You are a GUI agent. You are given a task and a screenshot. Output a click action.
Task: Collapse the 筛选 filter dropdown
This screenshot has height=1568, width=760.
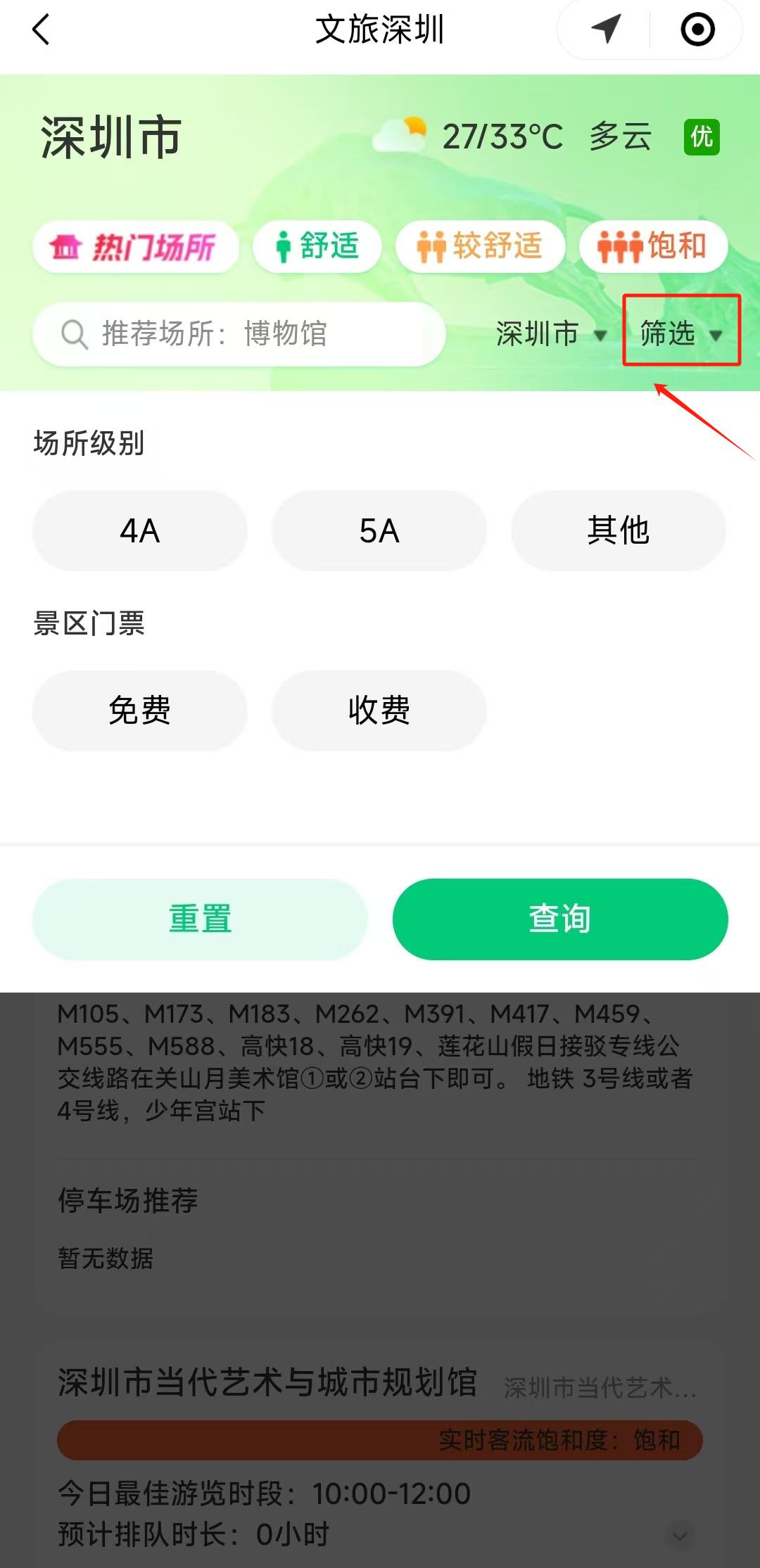[x=680, y=333]
